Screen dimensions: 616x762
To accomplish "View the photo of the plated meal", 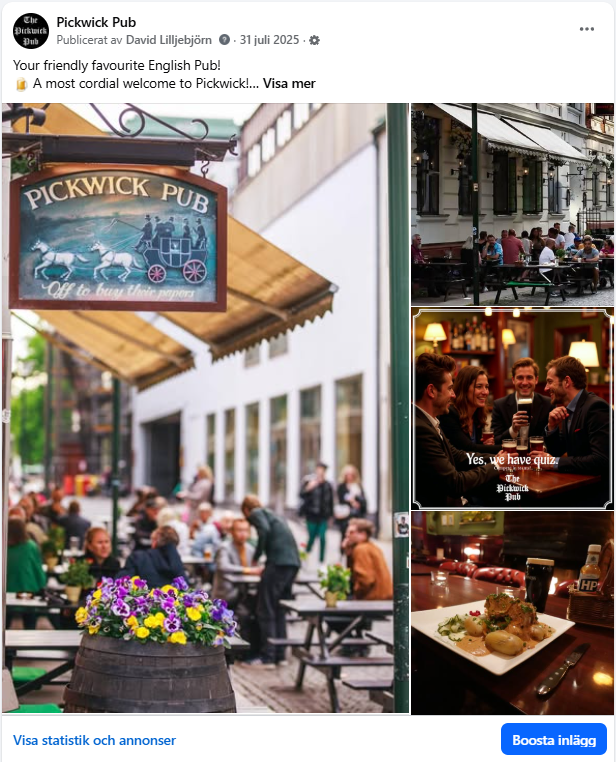I will tap(513, 613).
